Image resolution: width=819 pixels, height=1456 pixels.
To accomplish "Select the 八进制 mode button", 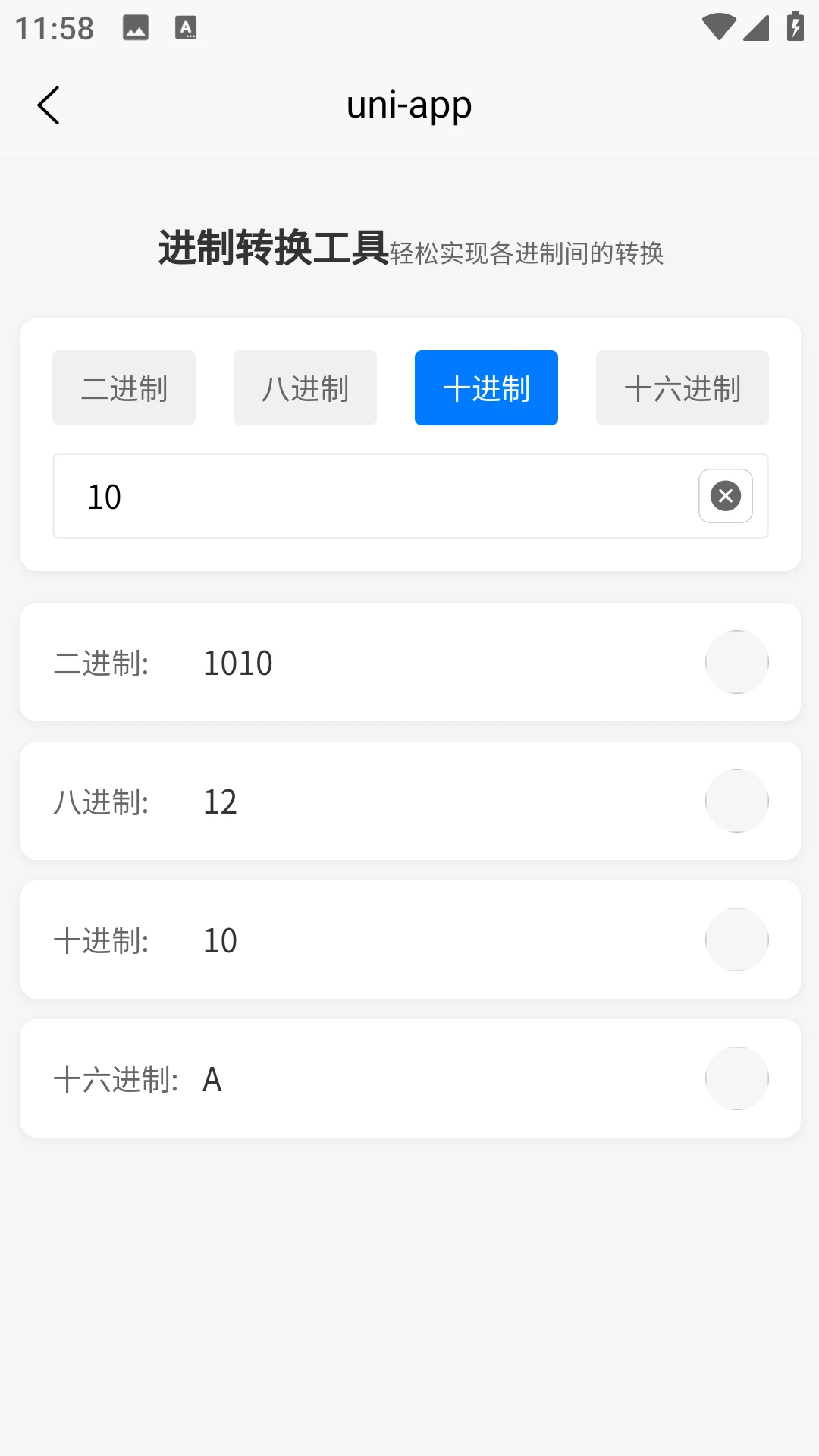I will (x=304, y=388).
